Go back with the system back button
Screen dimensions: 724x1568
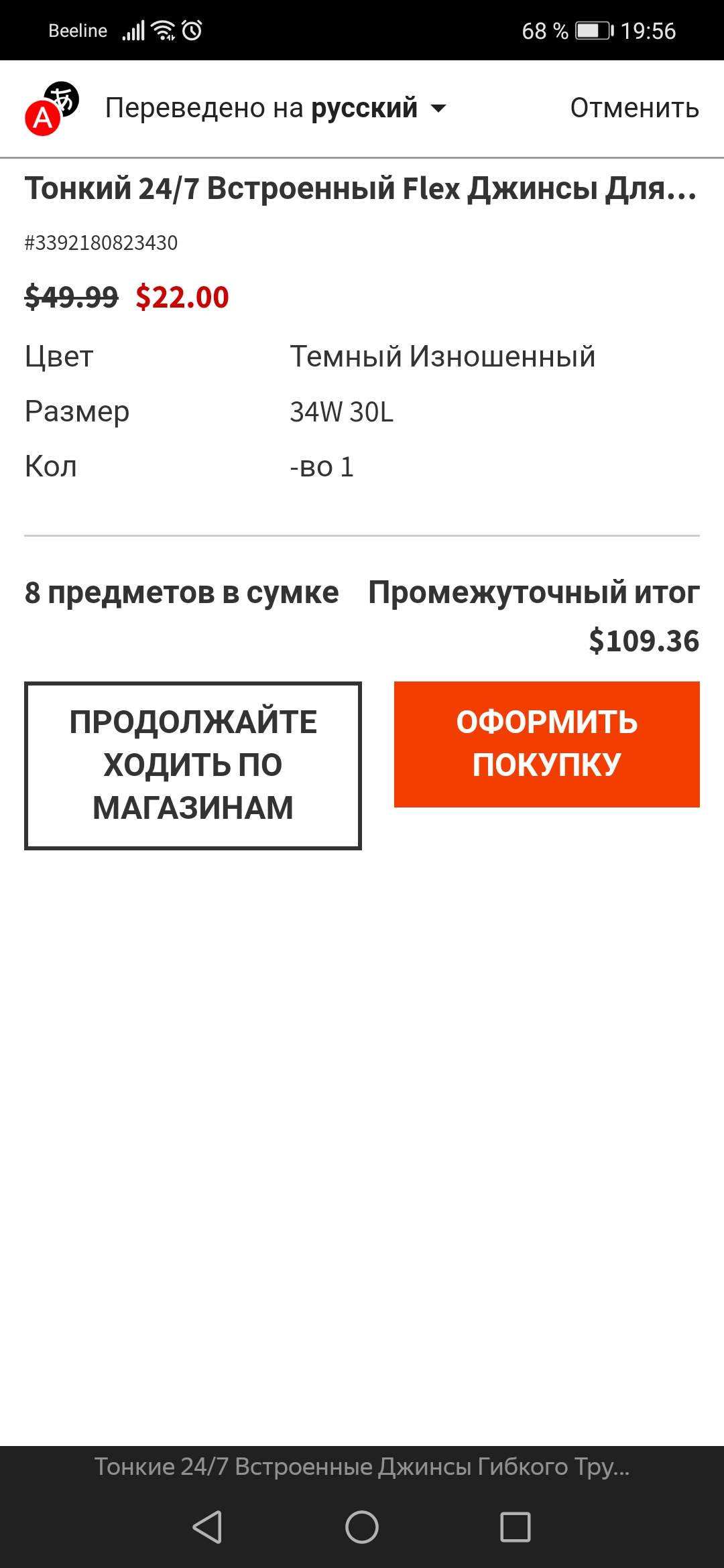207,1527
